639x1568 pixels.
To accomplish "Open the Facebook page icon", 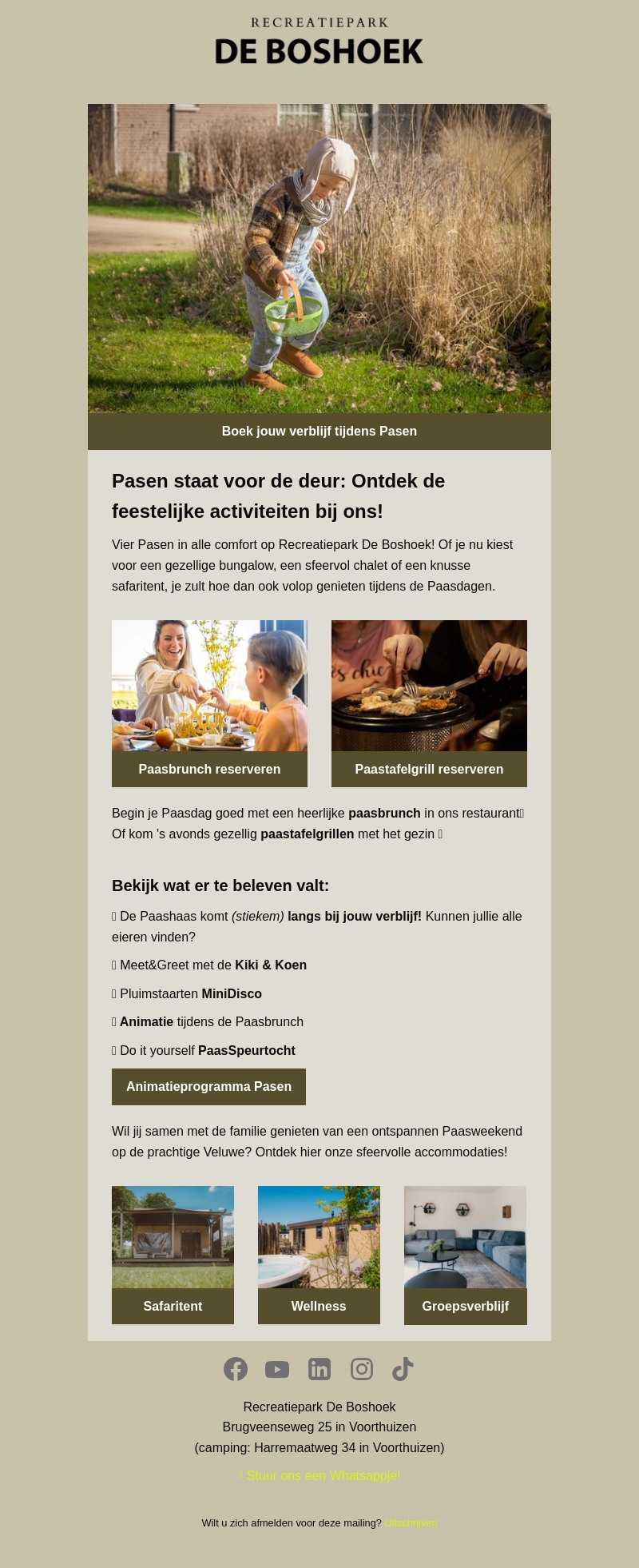I will pyautogui.click(x=236, y=1369).
